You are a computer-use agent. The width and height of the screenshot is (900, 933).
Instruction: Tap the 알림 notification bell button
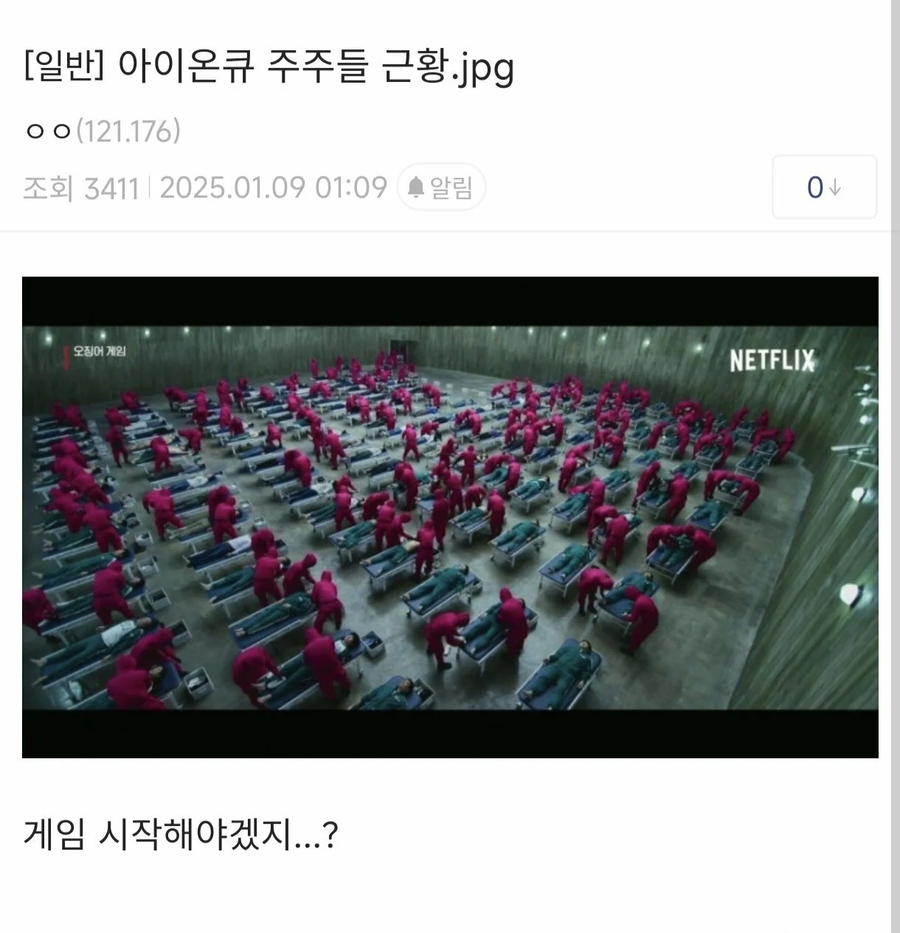[441, 188]
